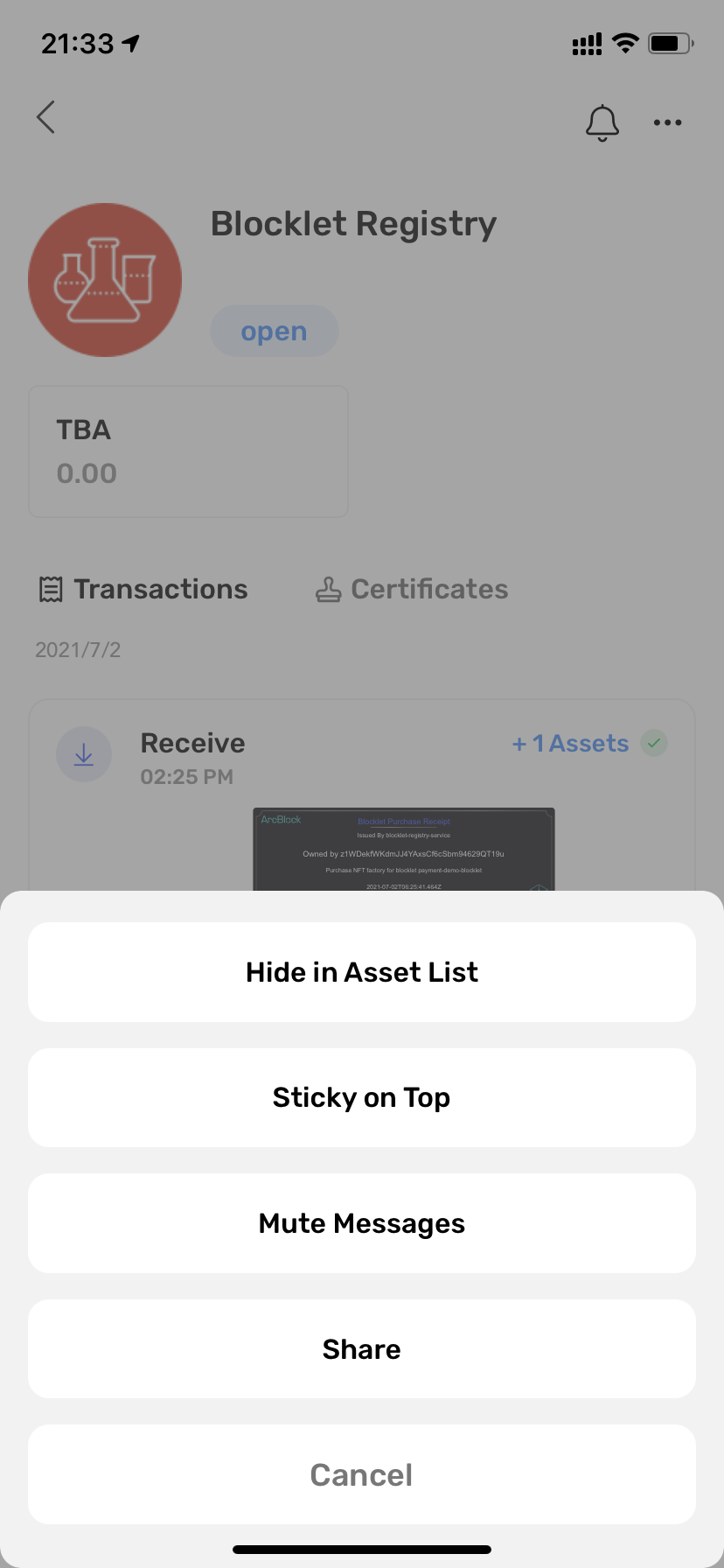Select Hide in Asset List

362,972
